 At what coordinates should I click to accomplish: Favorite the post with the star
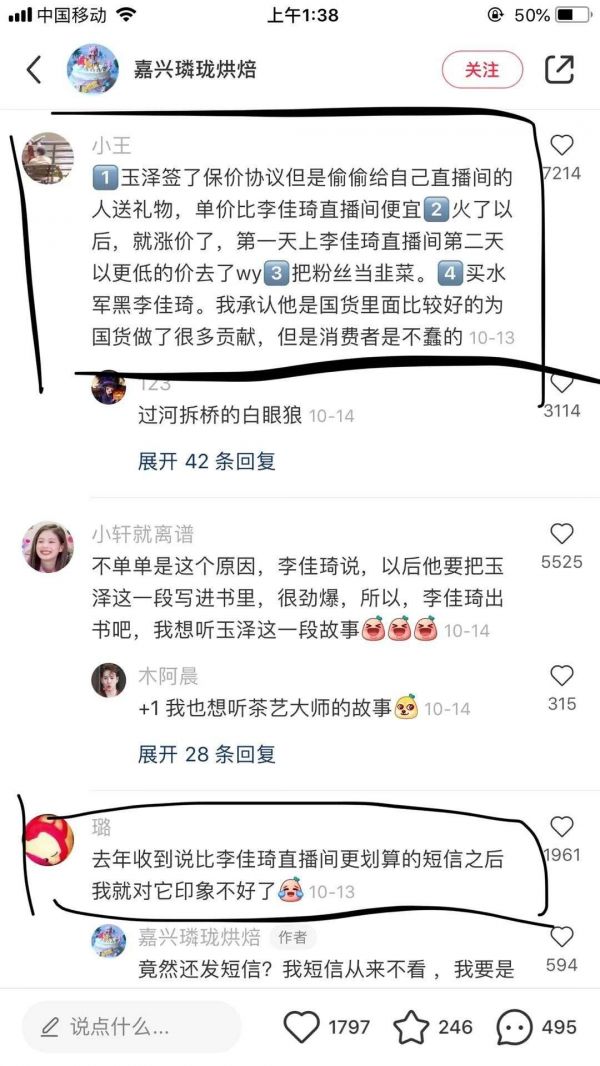pos(410,1027)
